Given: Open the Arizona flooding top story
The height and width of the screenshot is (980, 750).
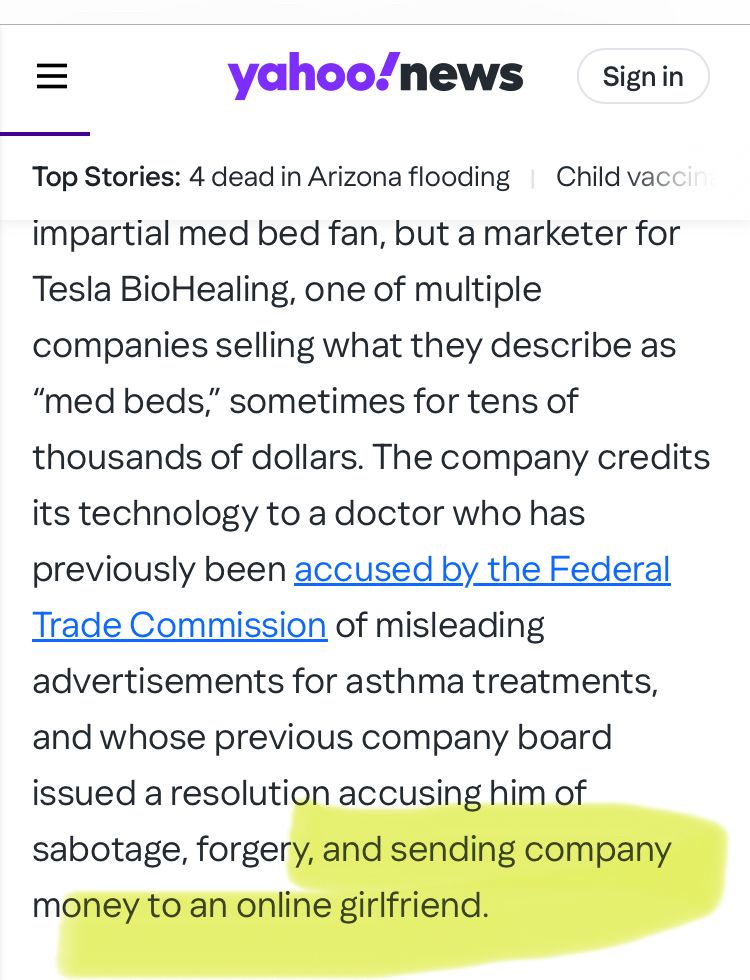Looking at the screenshot, I should point(349,177).
